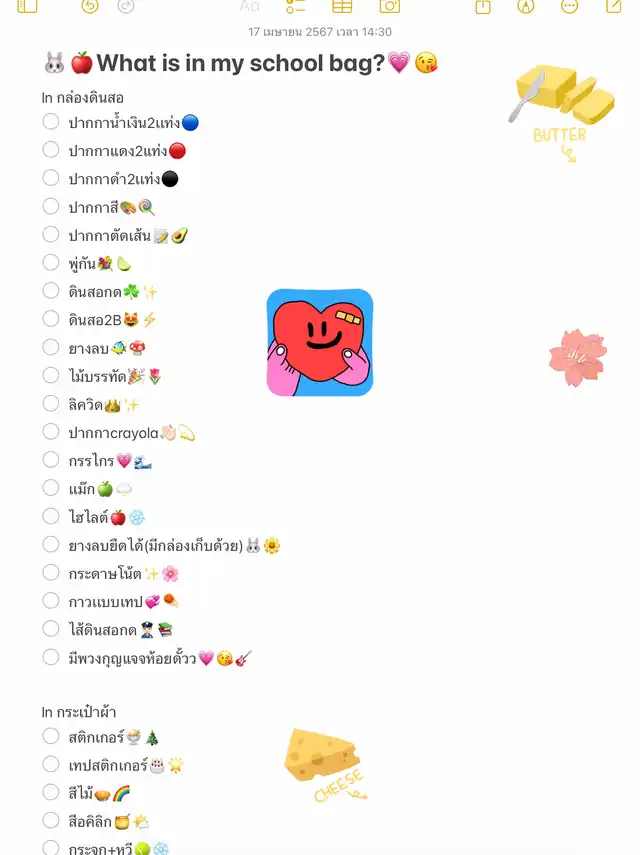Tick the กรรไกร checkbox
Viewport: 640px width, 855px height.
click(51, 460)
